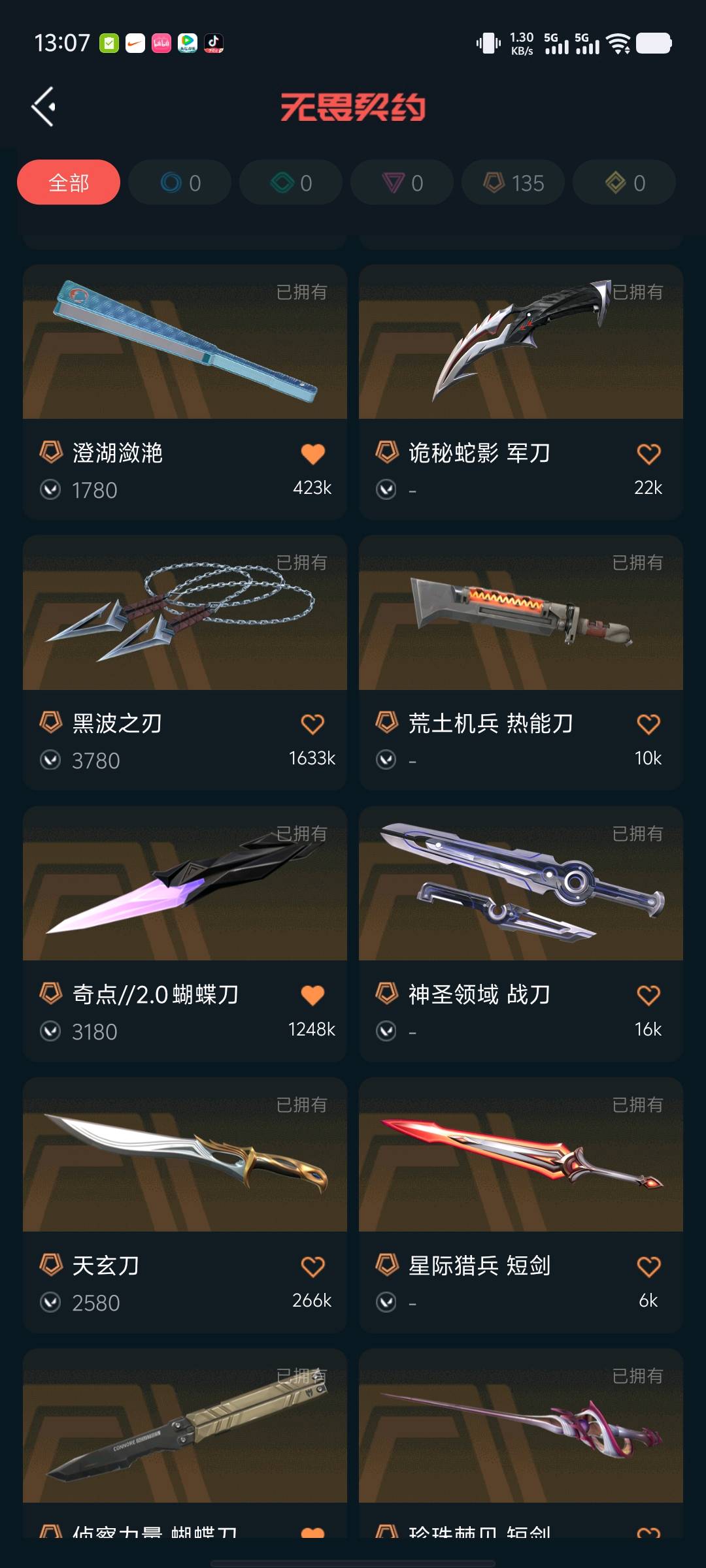Like the 星际猎兵 短剑 skin
Image resolution: width=706 pixels, height=1568 pixels.
point(648,1266)
